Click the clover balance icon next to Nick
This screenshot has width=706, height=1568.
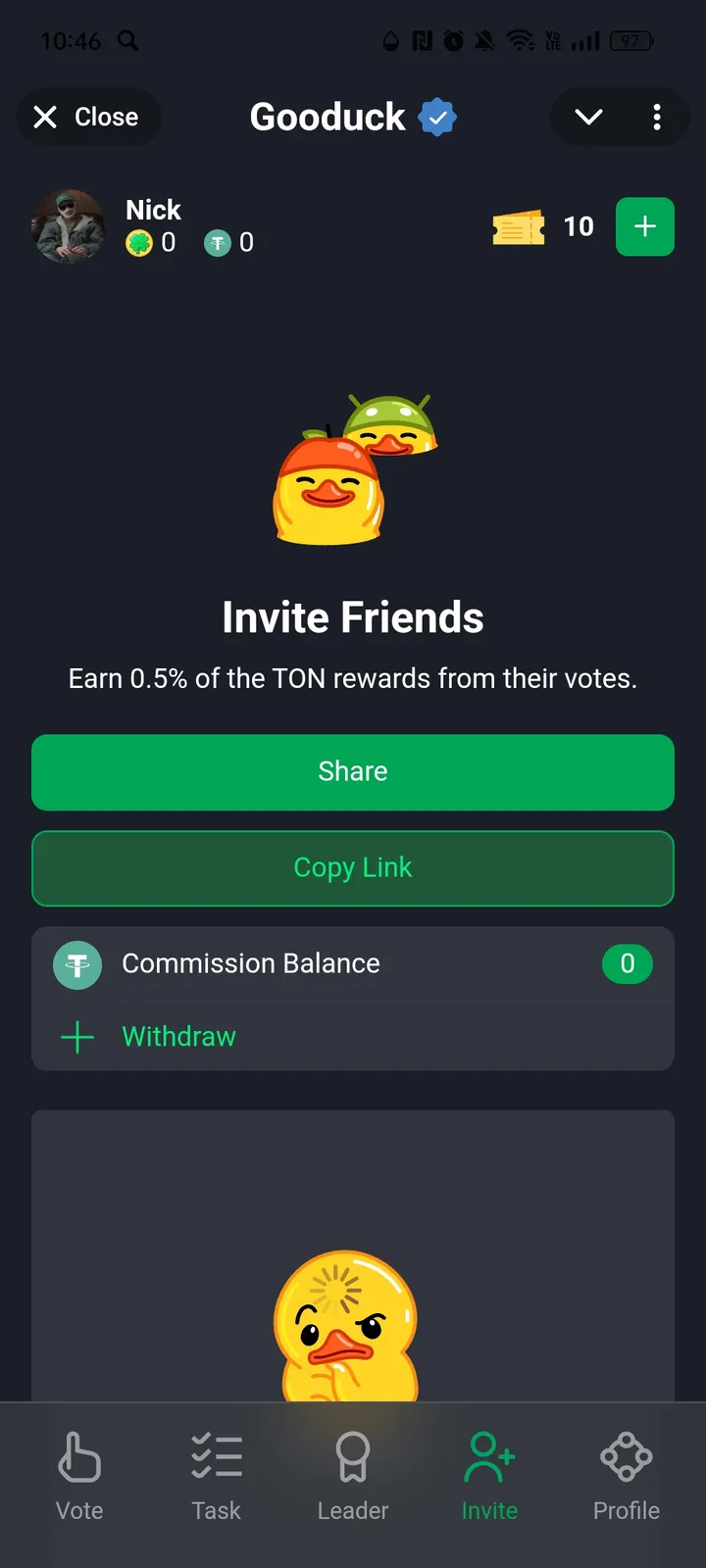[138, 242]
